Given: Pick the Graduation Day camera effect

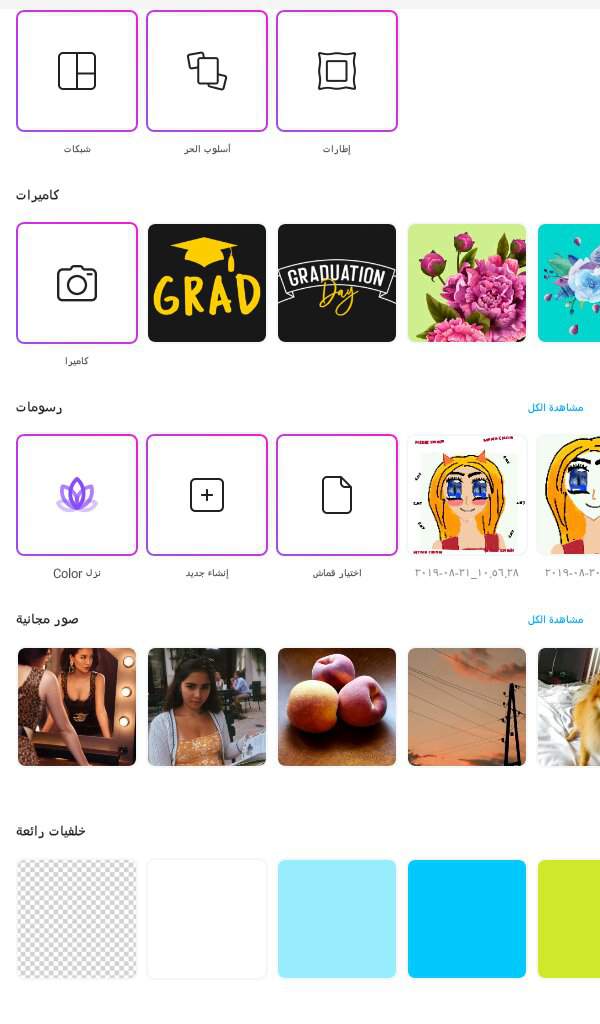Looking at the screenshot, I should point(337,283).
